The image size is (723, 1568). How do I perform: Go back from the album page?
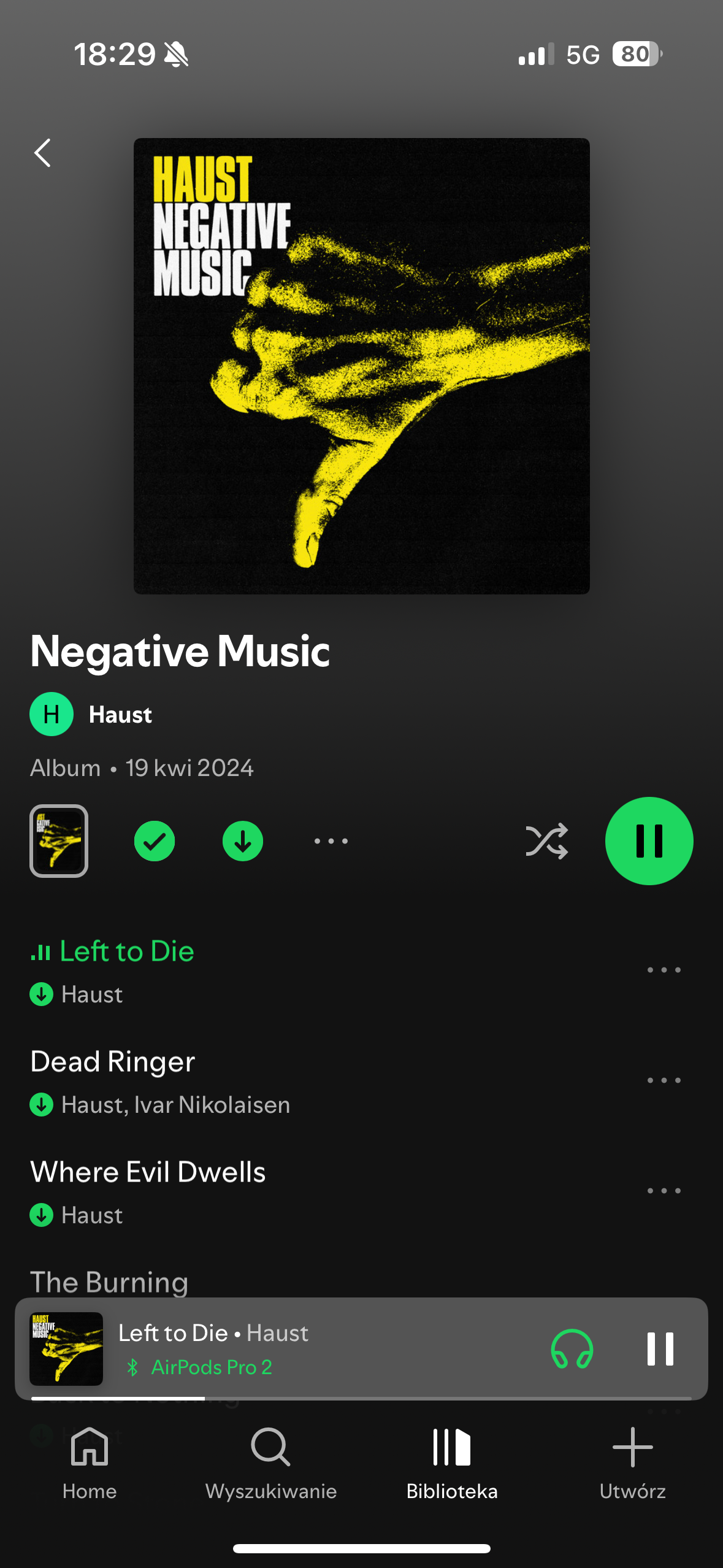coord(42,153)
